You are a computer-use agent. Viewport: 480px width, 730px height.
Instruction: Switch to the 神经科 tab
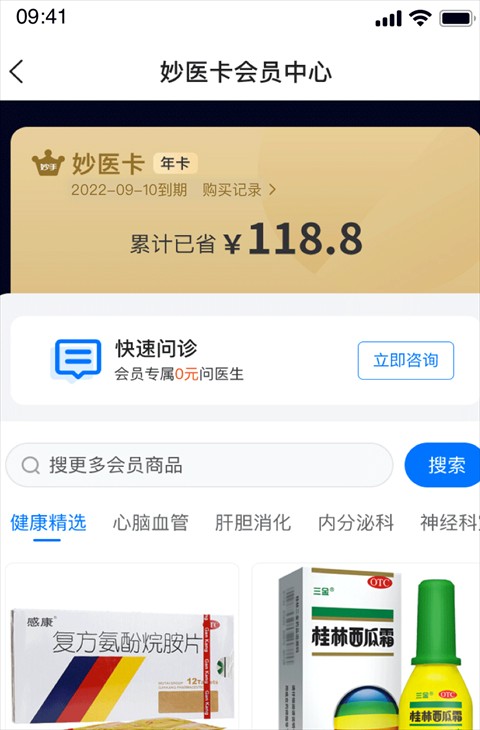(x=449, y=523)
